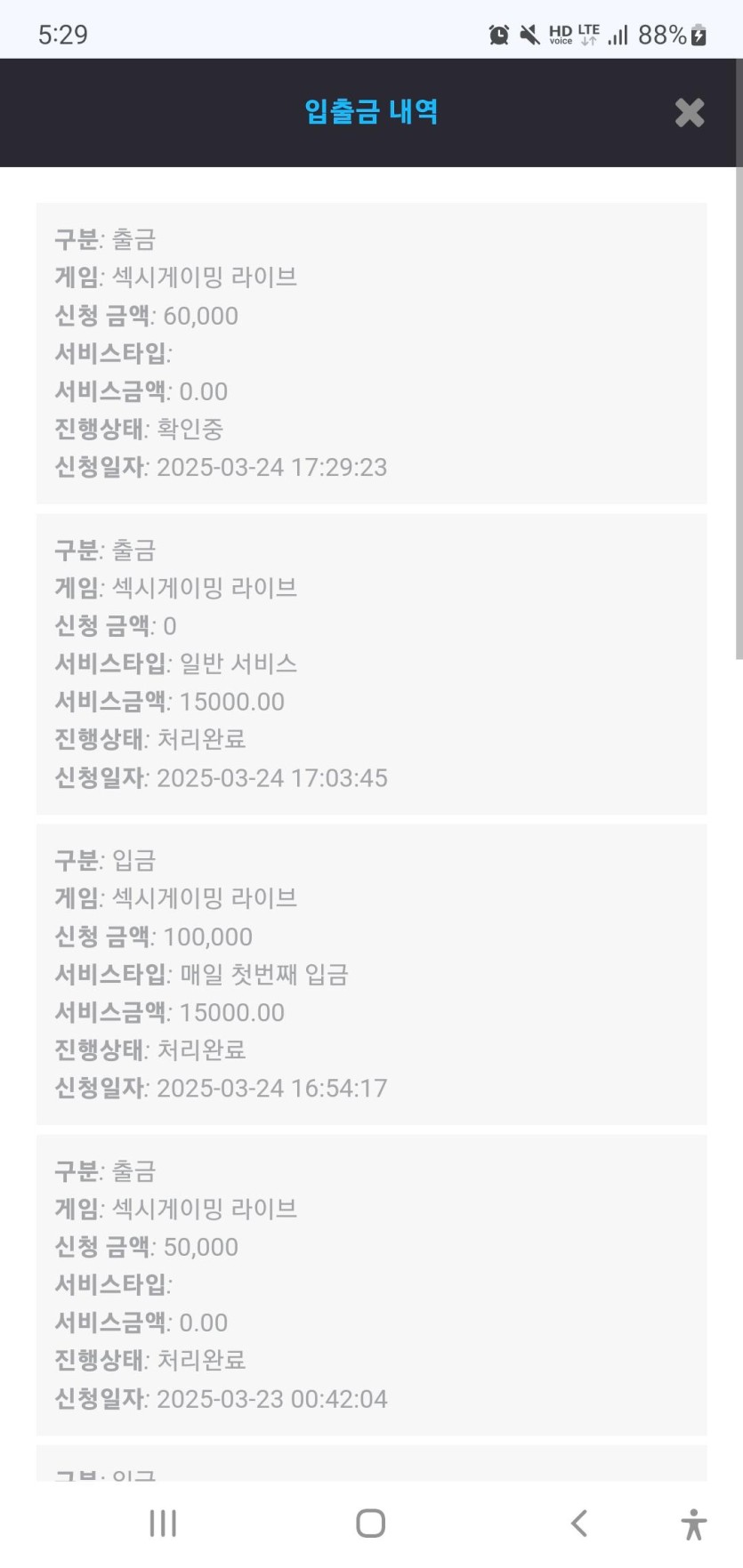Screen dimensions: 743x1568
Task: Go back with the system back button
Action: (x=579, y=1523)
